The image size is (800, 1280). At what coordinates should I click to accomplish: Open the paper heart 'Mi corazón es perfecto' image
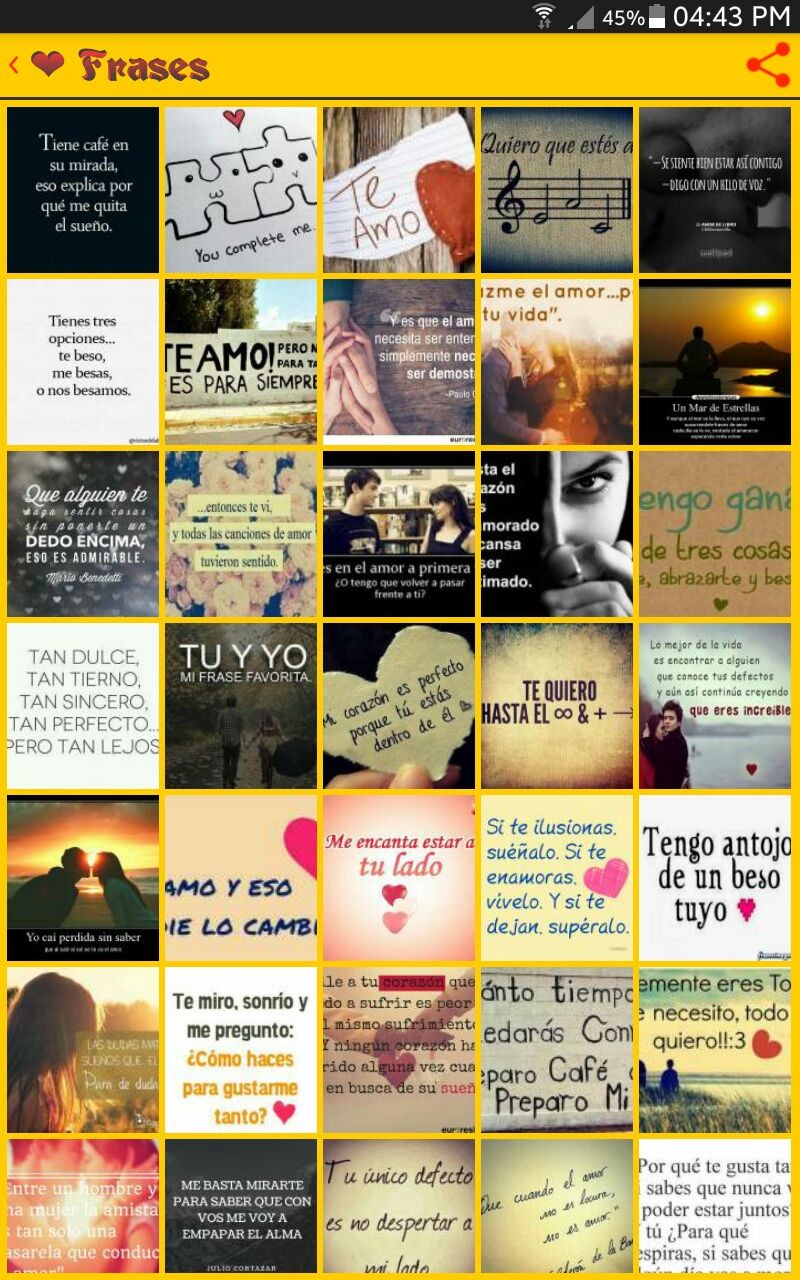(x=399, y=706)
